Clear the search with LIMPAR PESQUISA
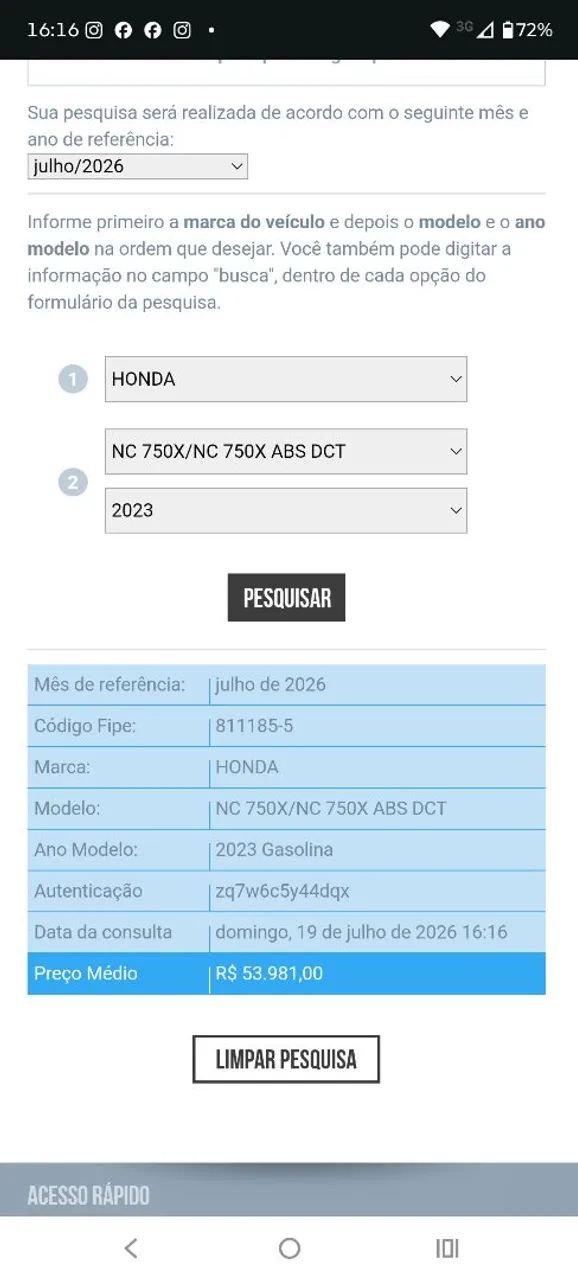The height and width of the screenshot is (1280, 578). click(286, 1059)
